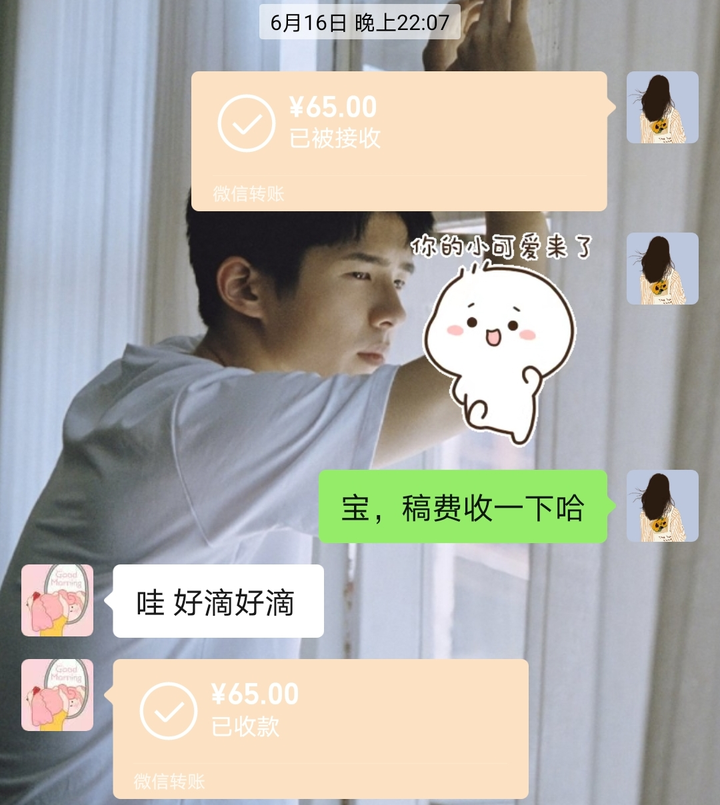Open the ¥65.00 已收款 transfer bubble
This screenshot has height=805, width=720.
(320, 727)
